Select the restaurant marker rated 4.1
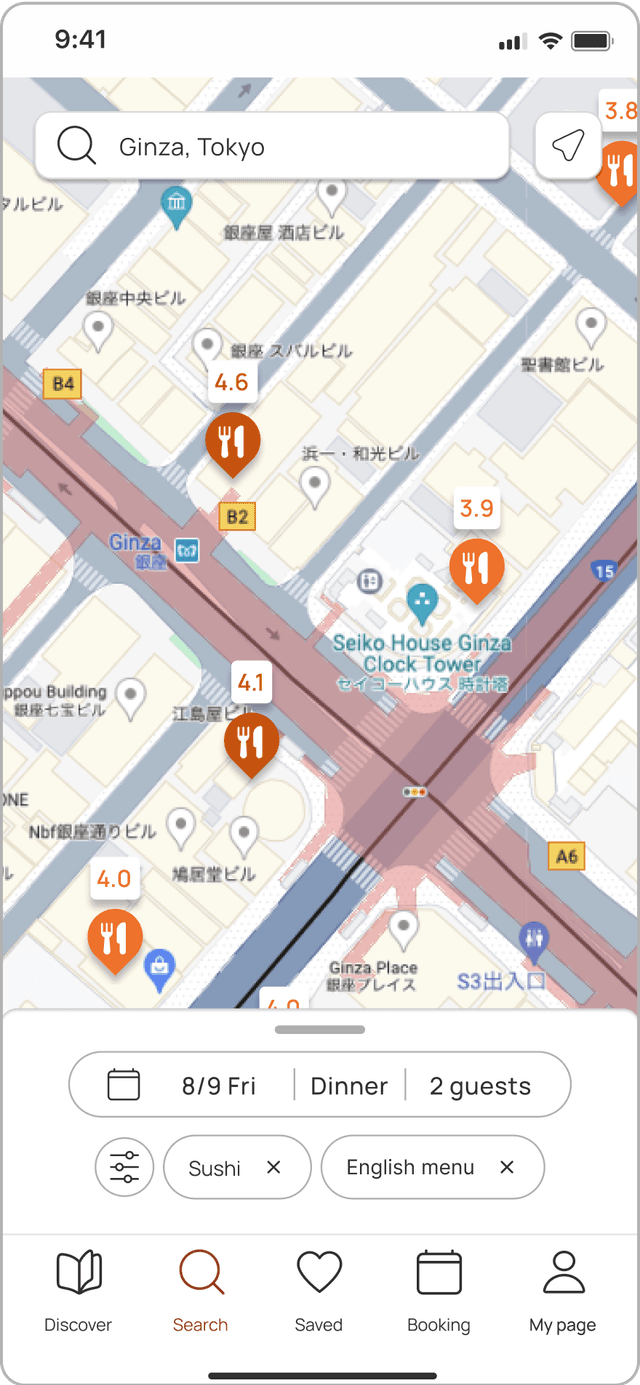This screenshot has width=640, height=1385. [251, 741]
